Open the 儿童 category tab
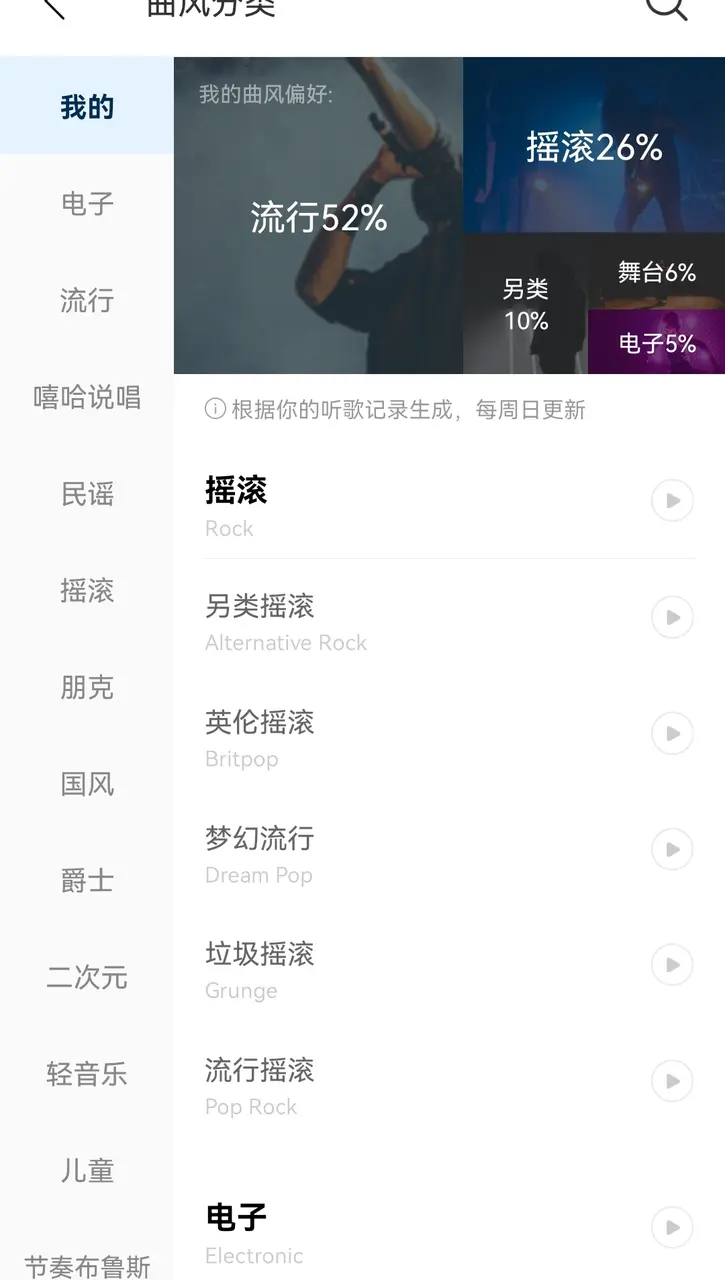Image resolution: width=725 pixels, height=1280 pixels. (87, 1171)
